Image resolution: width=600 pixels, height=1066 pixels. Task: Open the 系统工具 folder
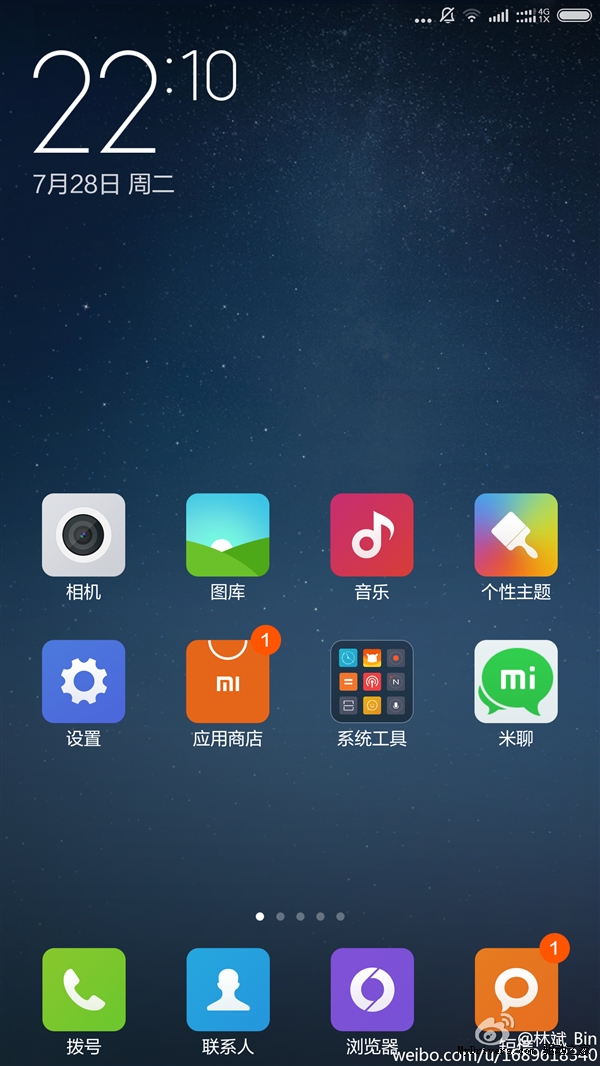click(372, 681)
